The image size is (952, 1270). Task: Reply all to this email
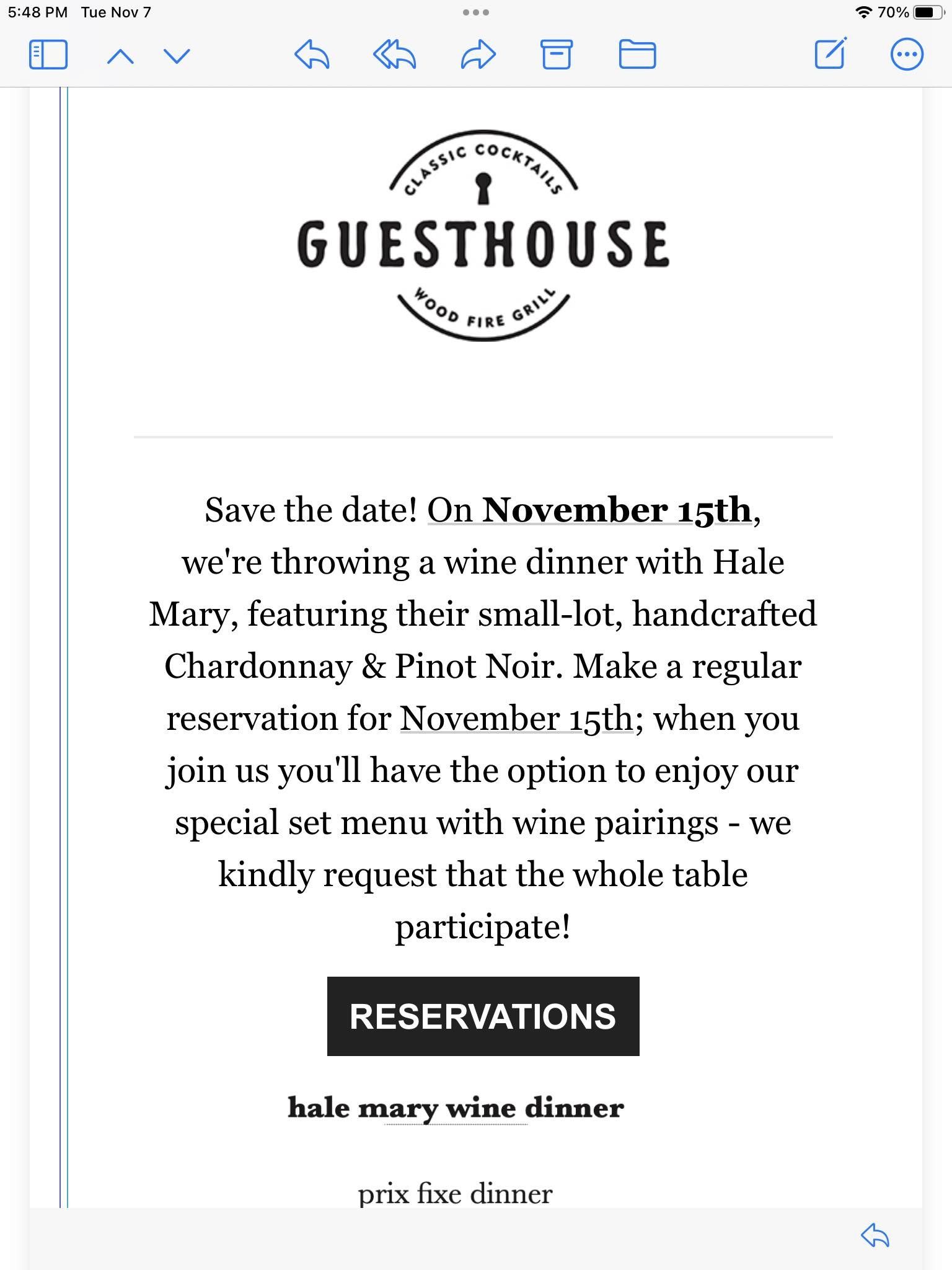pos(394,55)
